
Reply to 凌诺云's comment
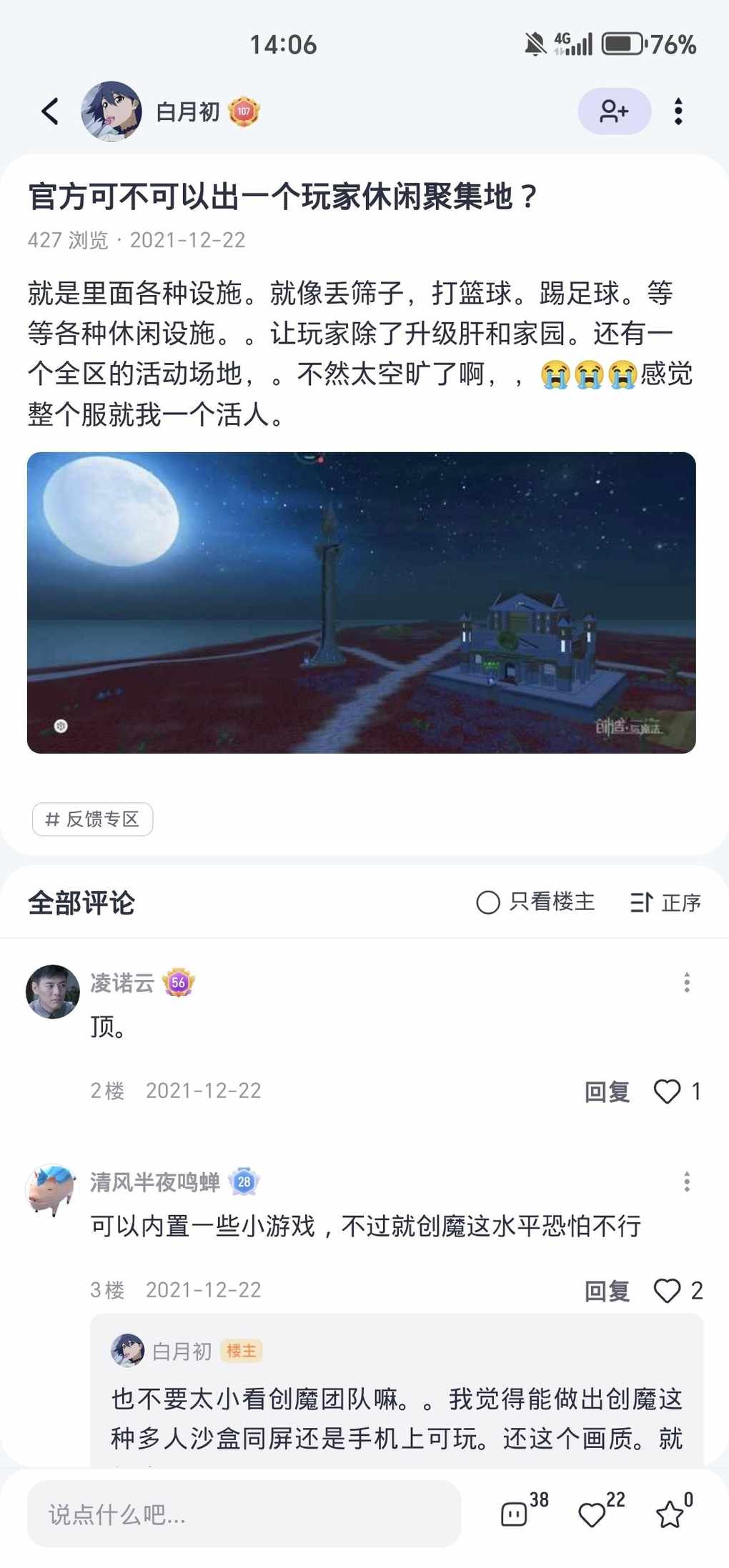click(x=607, y=1092)
